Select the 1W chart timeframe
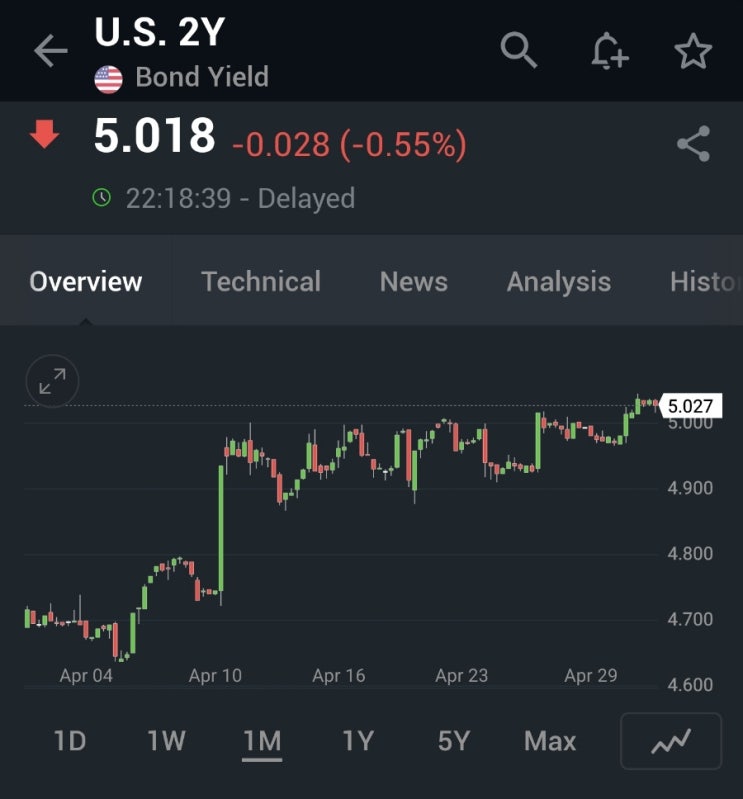The width and height of the screenshot is (743, 799). click(166, 741)
